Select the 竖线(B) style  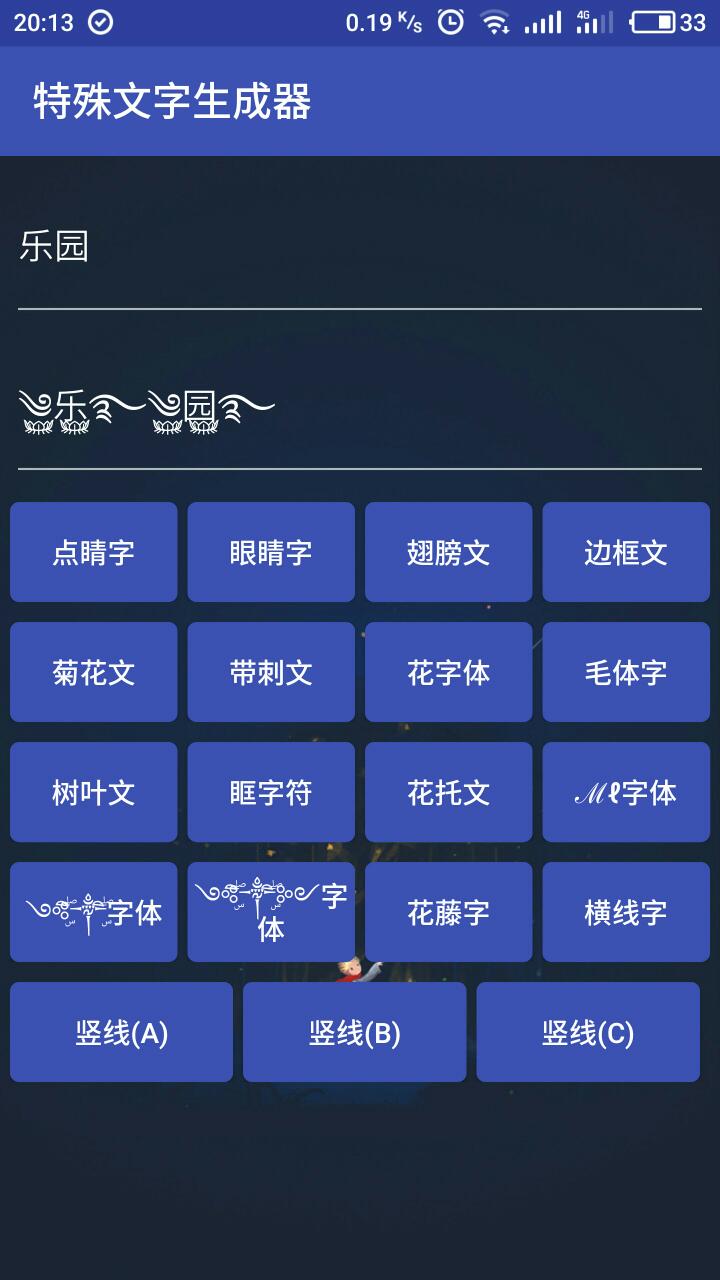click(354, 1031)
